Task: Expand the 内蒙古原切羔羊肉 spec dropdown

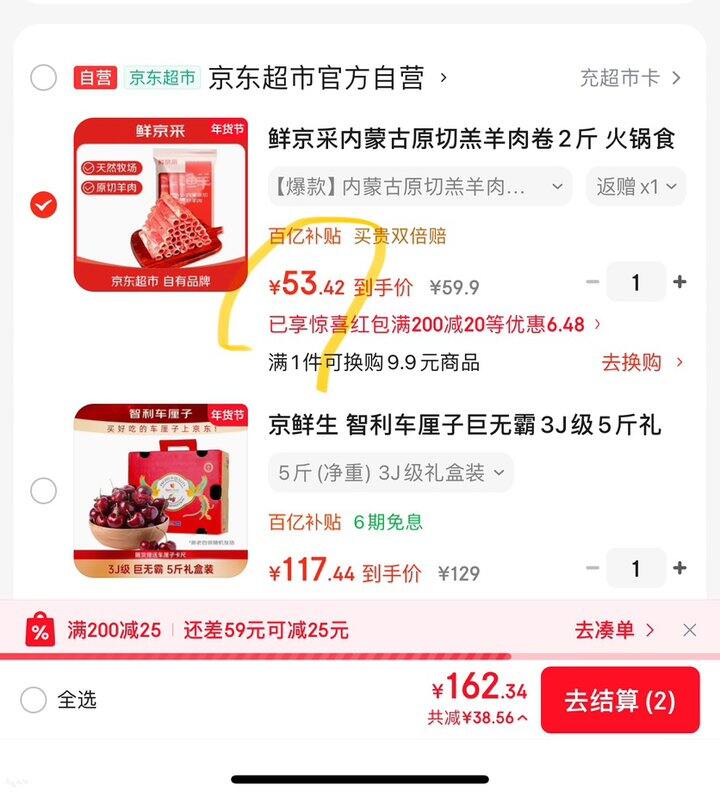Action: [420, 187]
